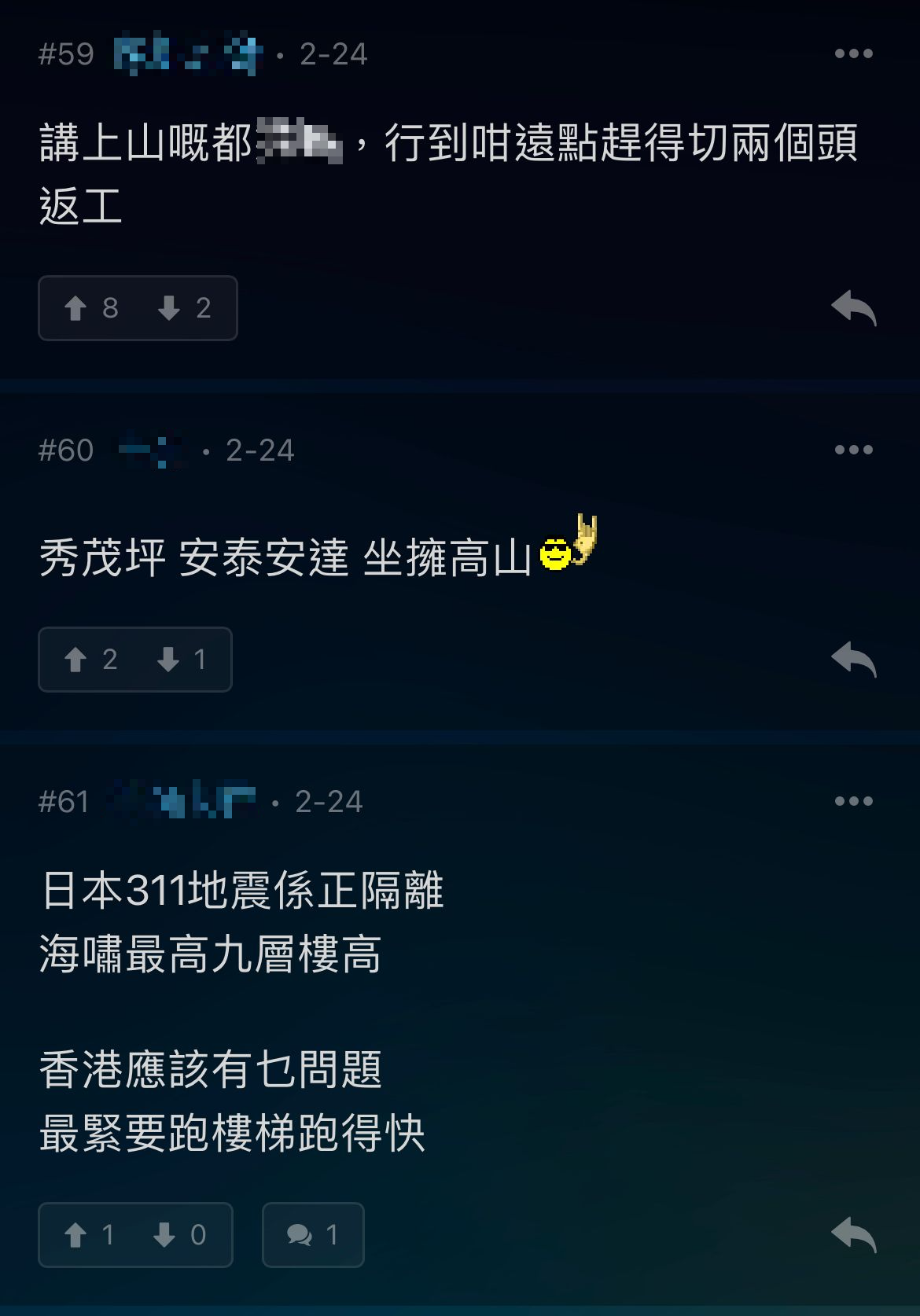Click the upvote count 8 on comment #59
Viewport: 920px width, 1316px height.
tap(109, 308)
